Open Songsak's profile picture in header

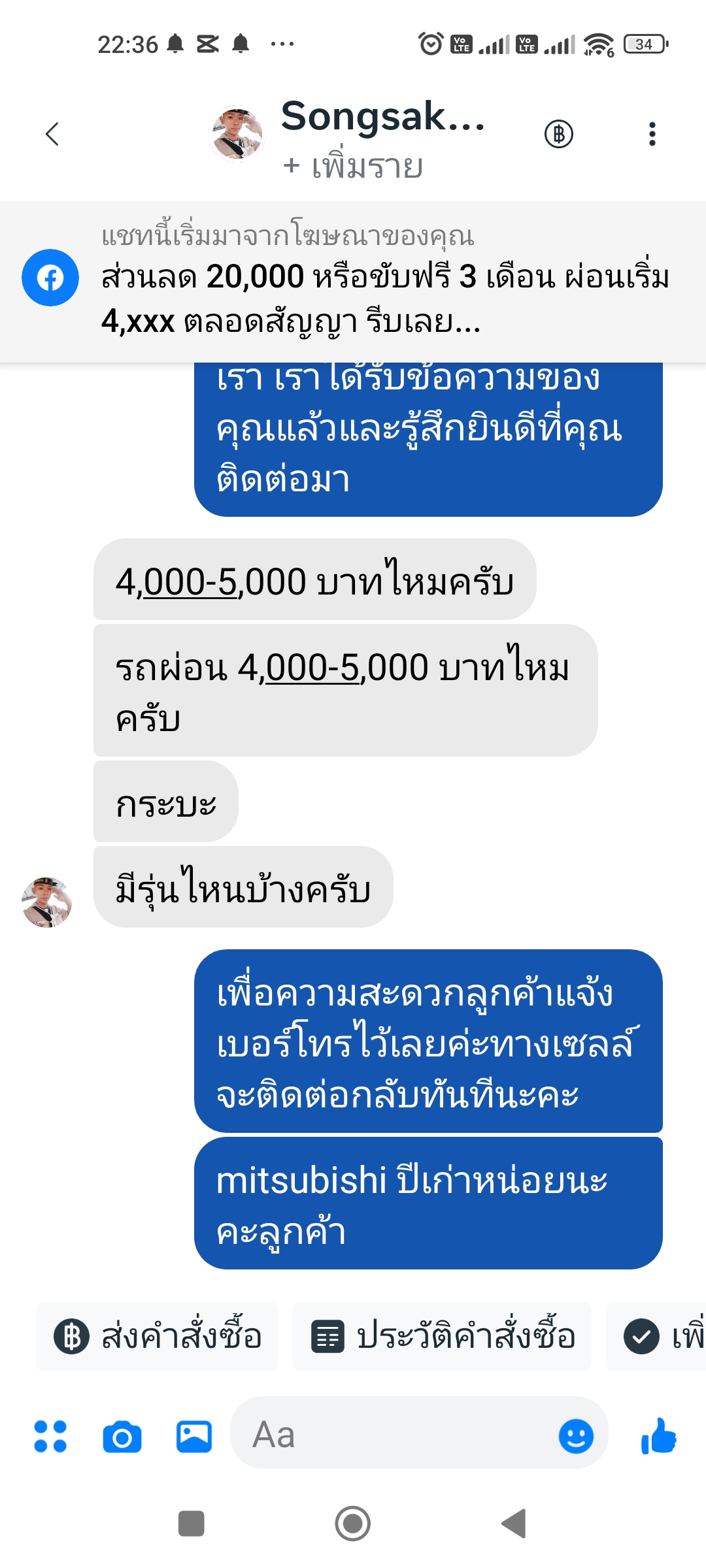(237, 133)
